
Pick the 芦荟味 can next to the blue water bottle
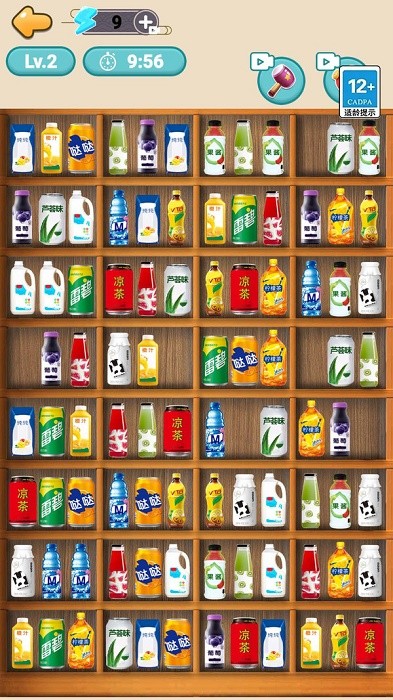click(273, 431)
